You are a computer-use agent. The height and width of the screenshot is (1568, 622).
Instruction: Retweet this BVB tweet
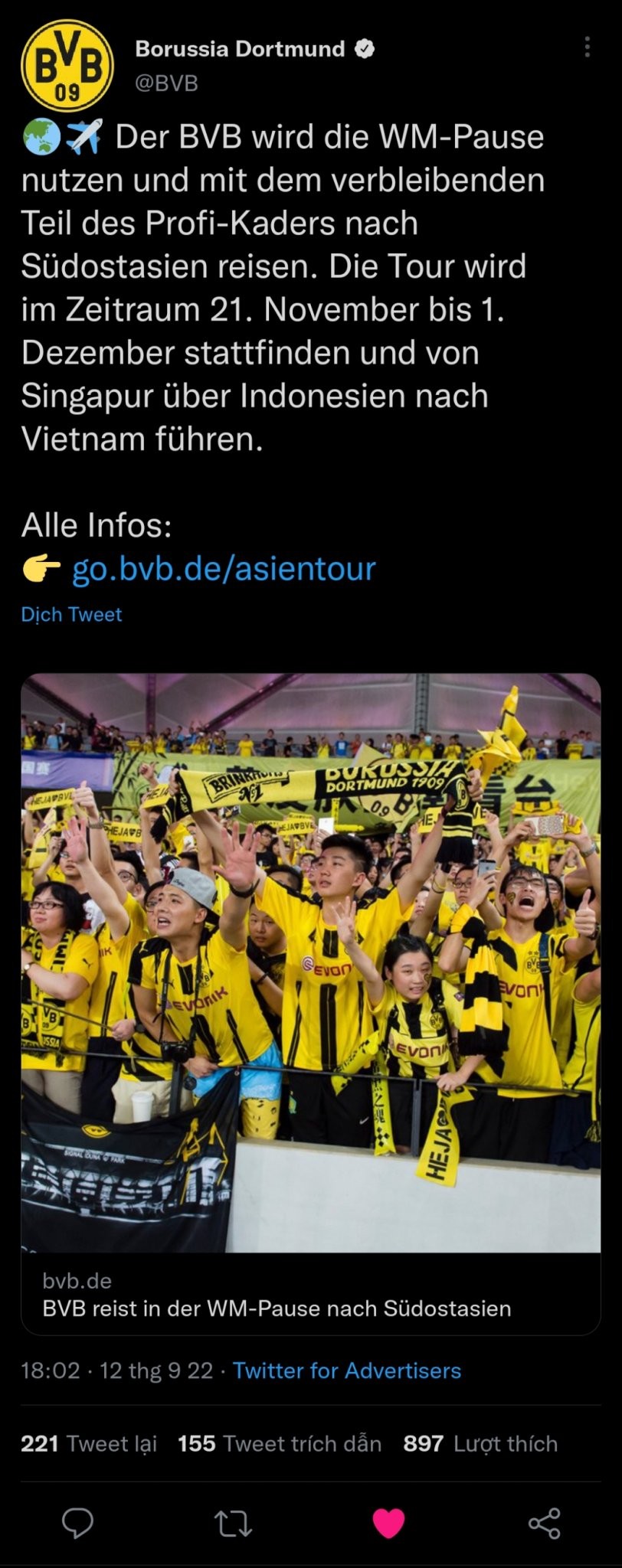[x=233, y=1523]
